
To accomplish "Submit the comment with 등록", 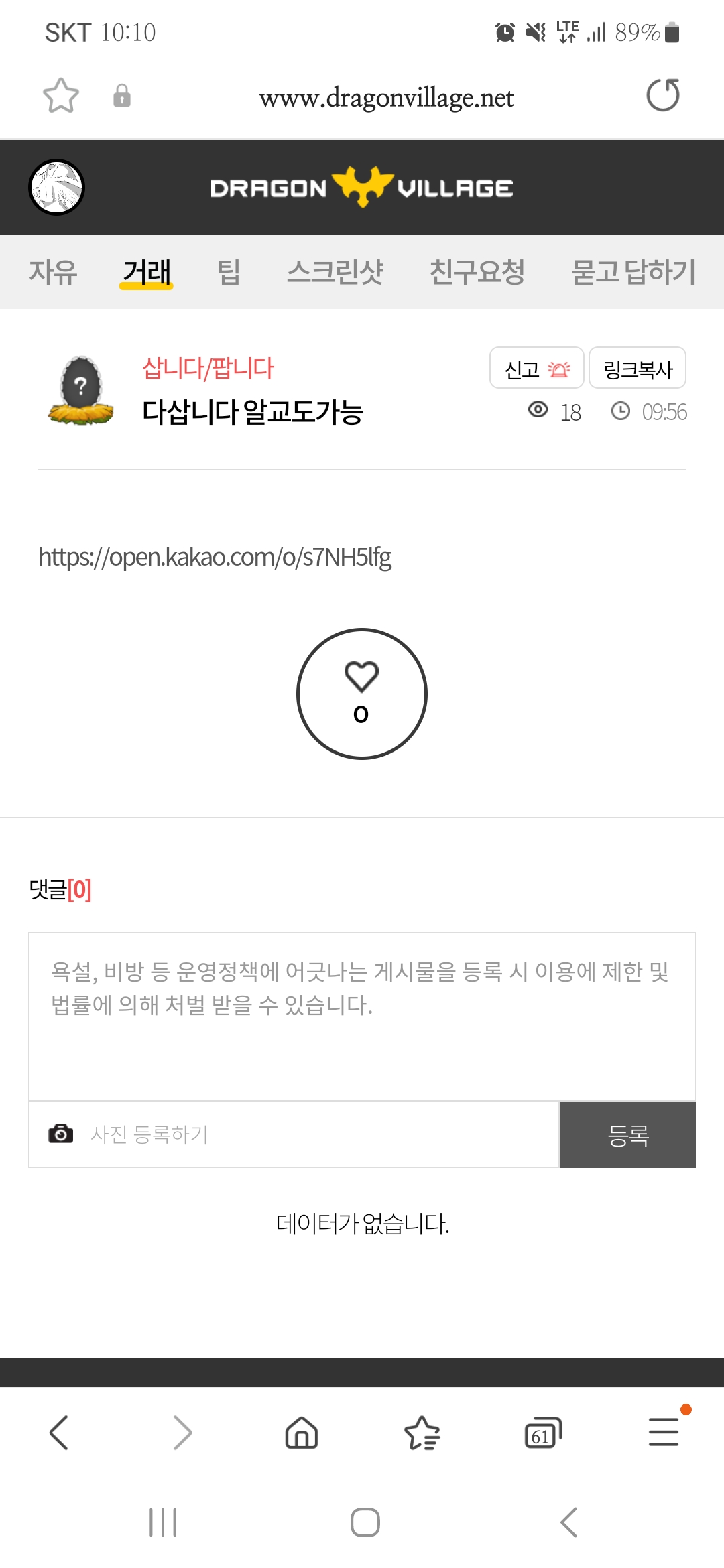I will 627,1134.
